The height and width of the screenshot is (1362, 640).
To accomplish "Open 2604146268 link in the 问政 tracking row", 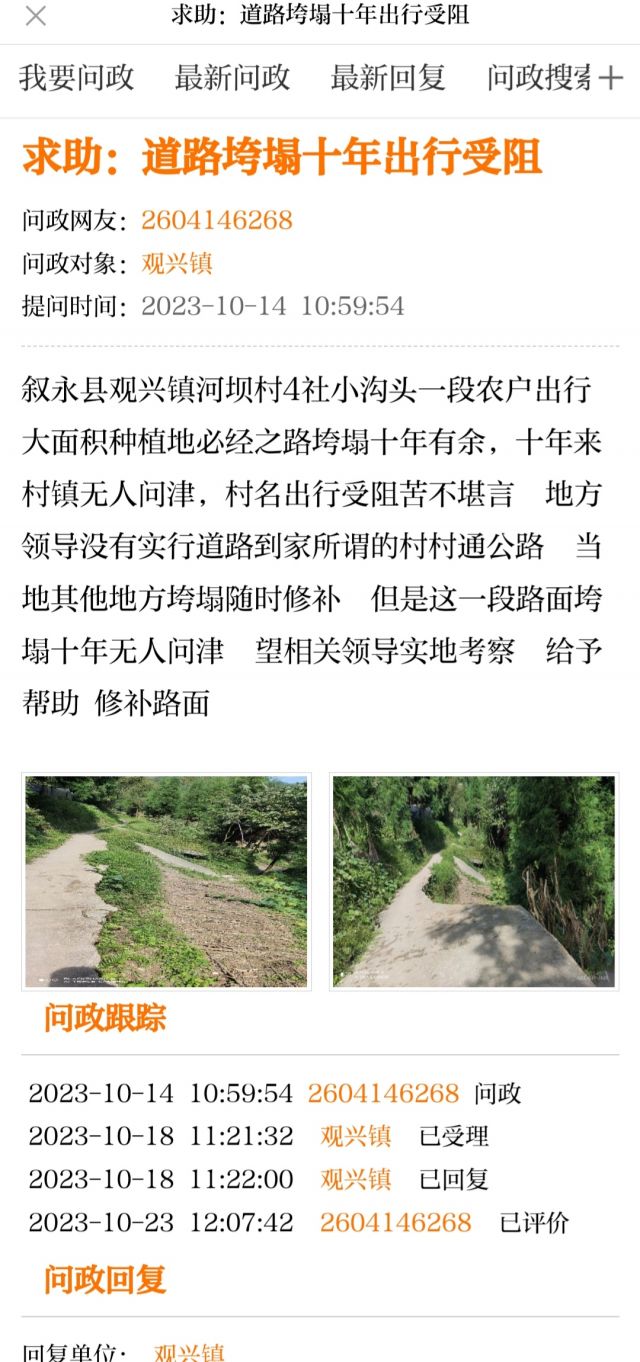I will pos(383,1093).
